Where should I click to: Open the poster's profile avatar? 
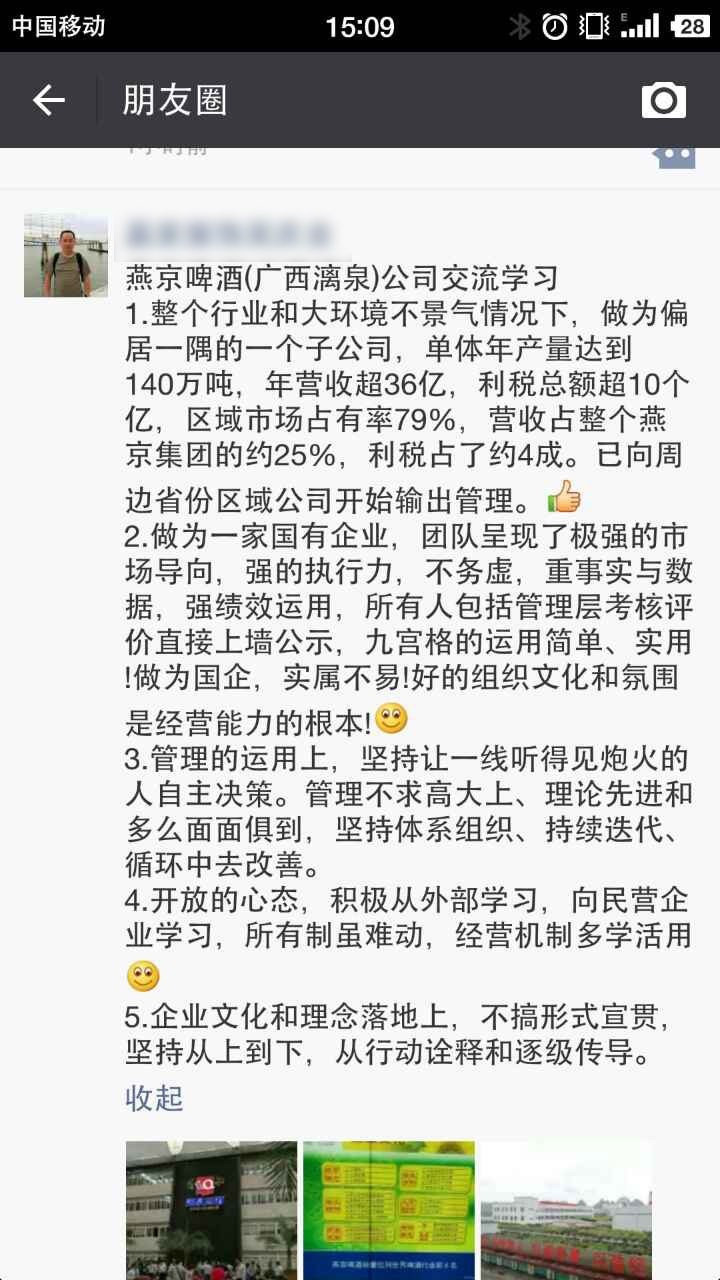point(66,255)
